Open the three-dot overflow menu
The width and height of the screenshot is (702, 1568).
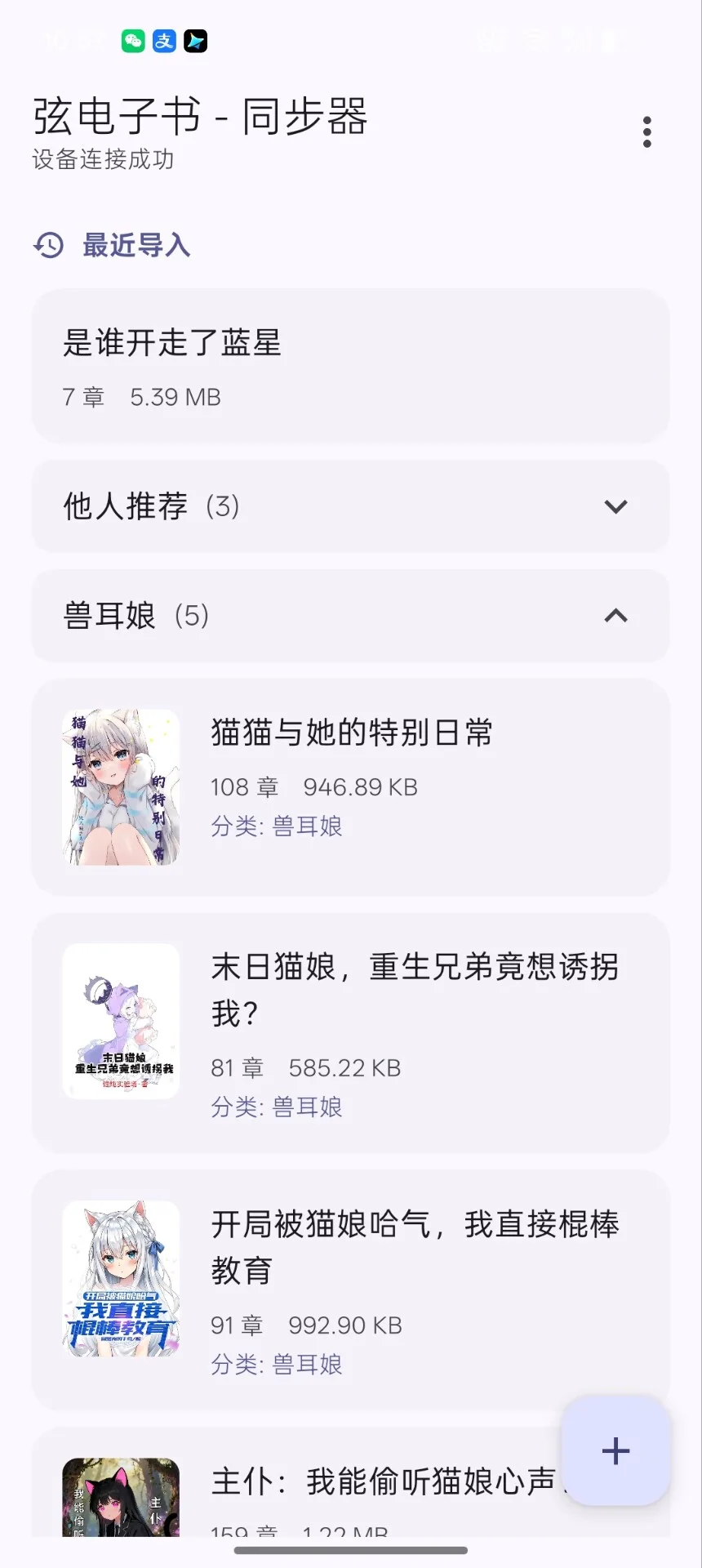(x=646, y=132)
